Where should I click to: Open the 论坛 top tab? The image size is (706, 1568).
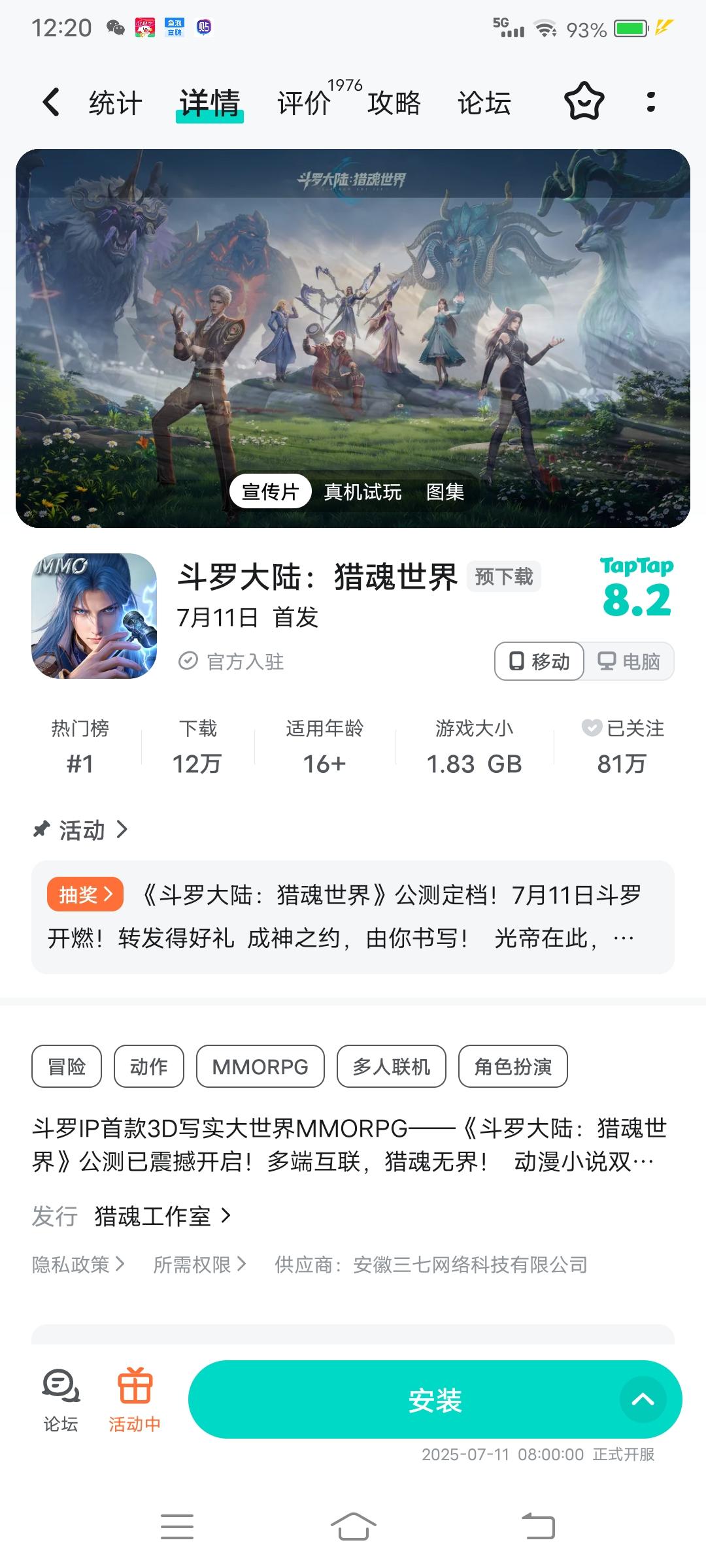coord(484,103)
